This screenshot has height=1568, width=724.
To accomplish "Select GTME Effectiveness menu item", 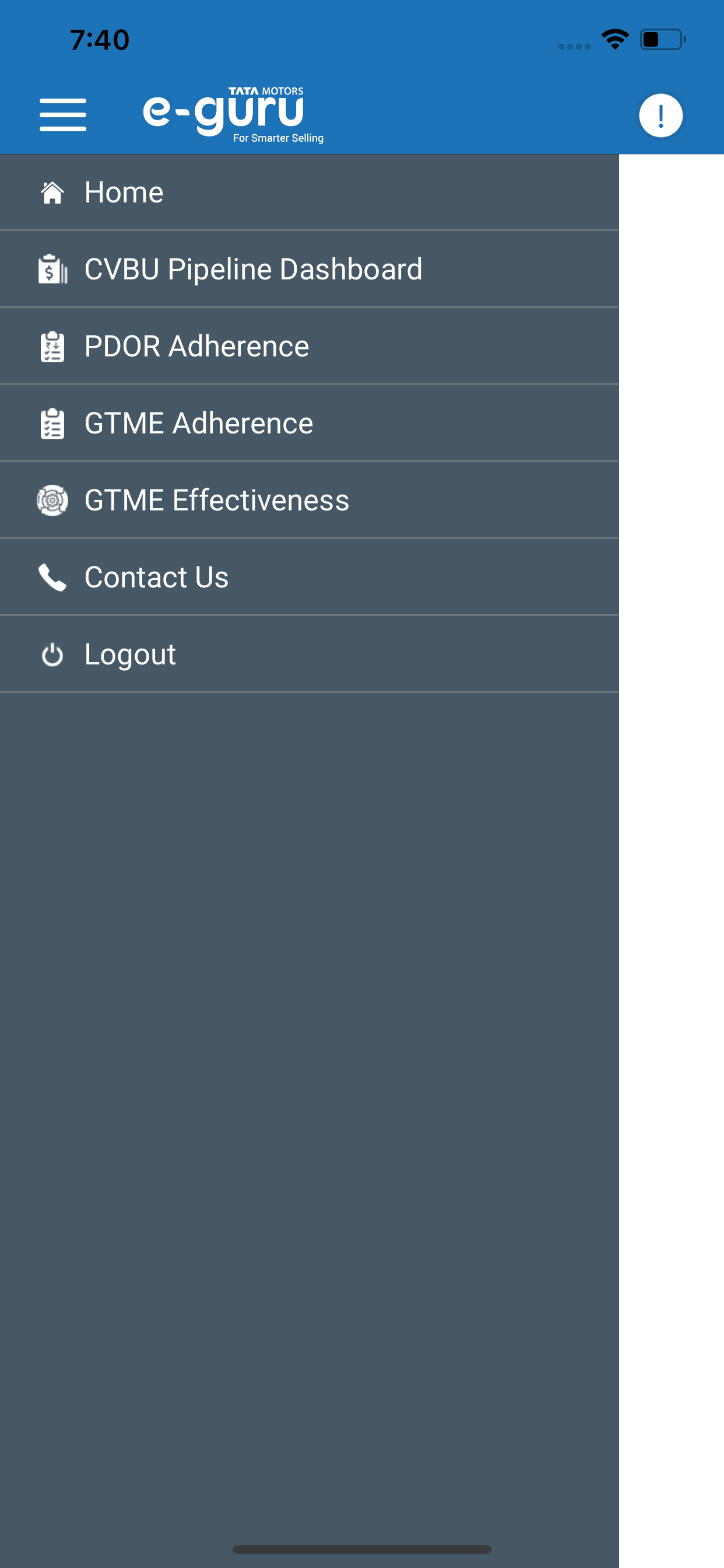I will pos(217,500).
